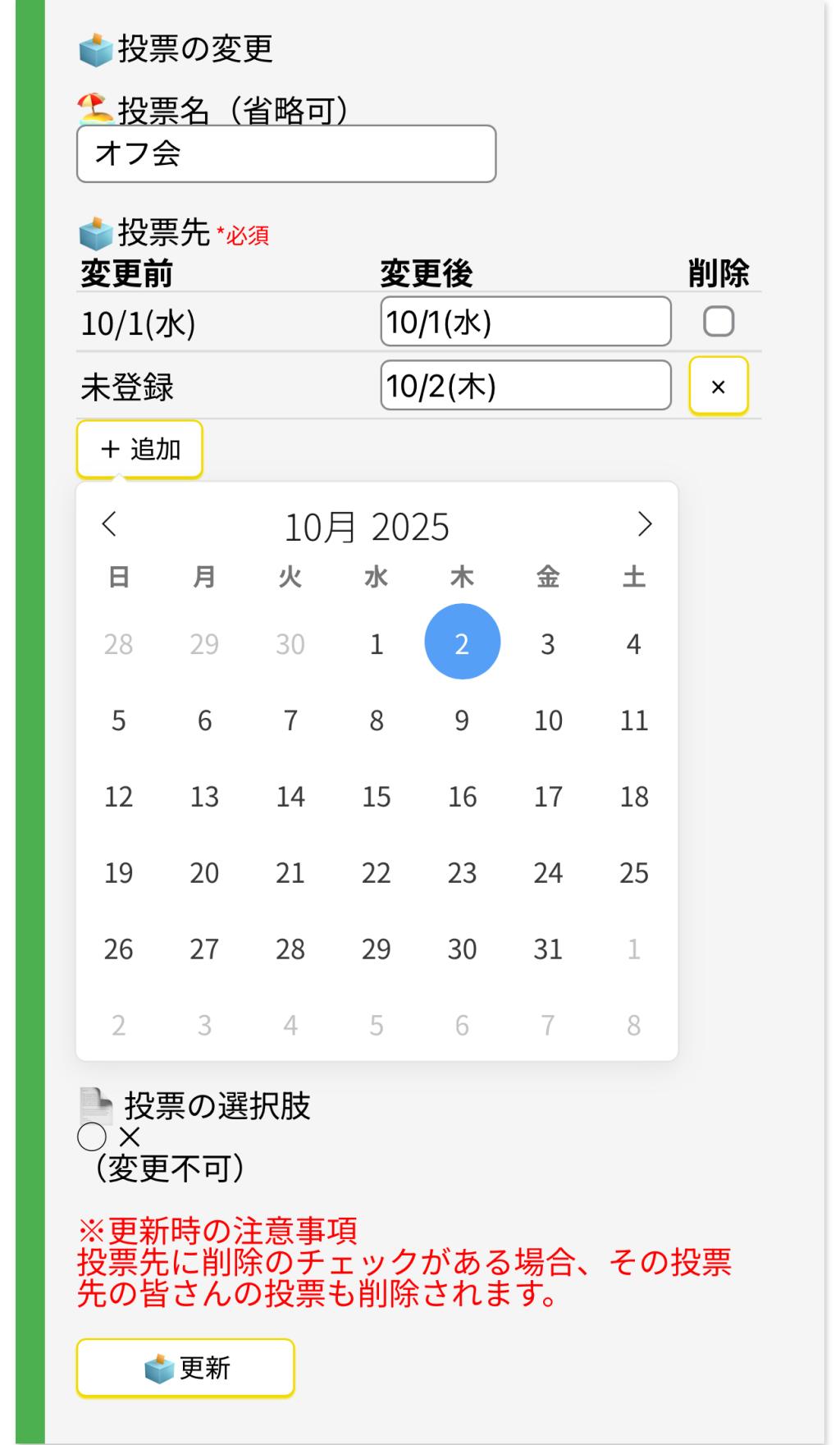Add another date with 追加
Screen dimensions: 840x1445
pos(139,449)
